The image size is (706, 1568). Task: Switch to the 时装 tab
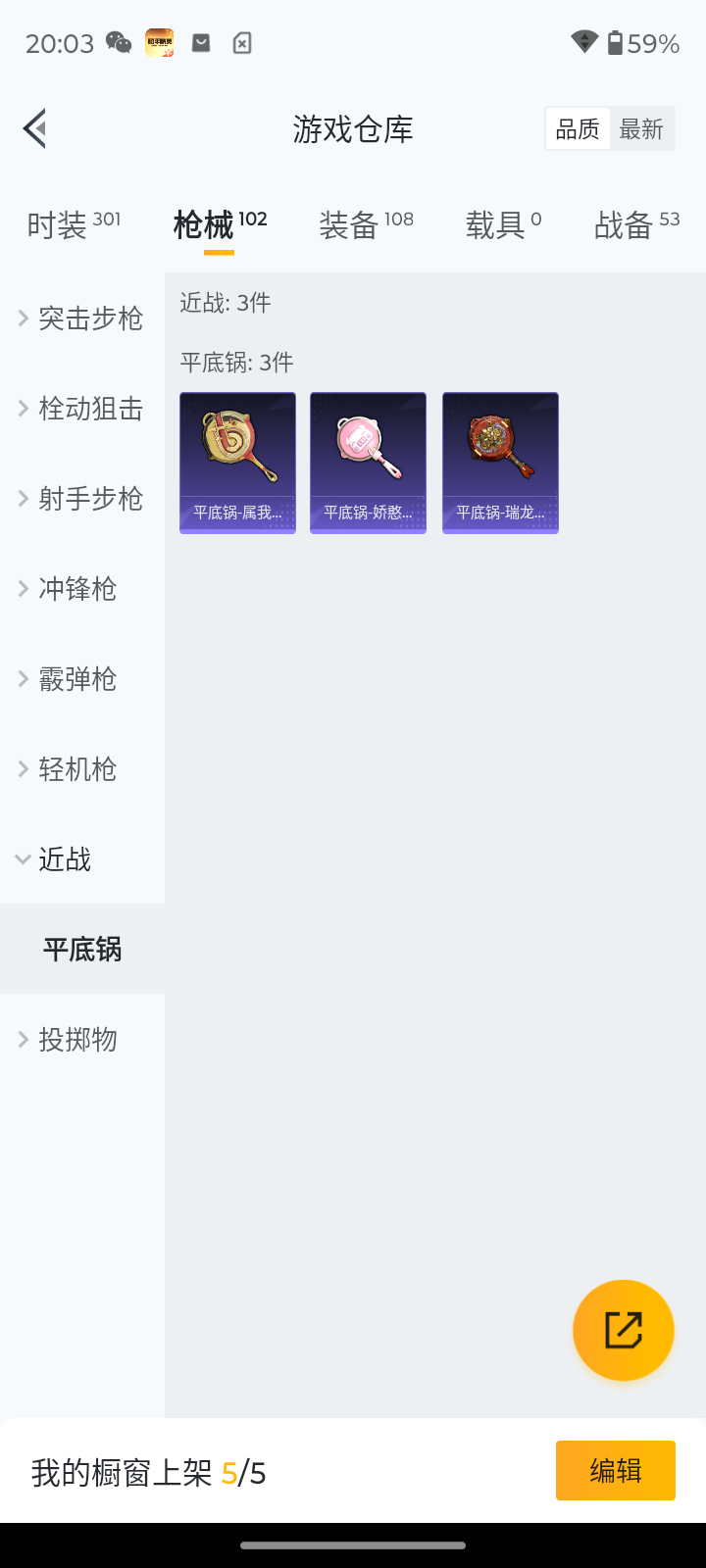74,224
